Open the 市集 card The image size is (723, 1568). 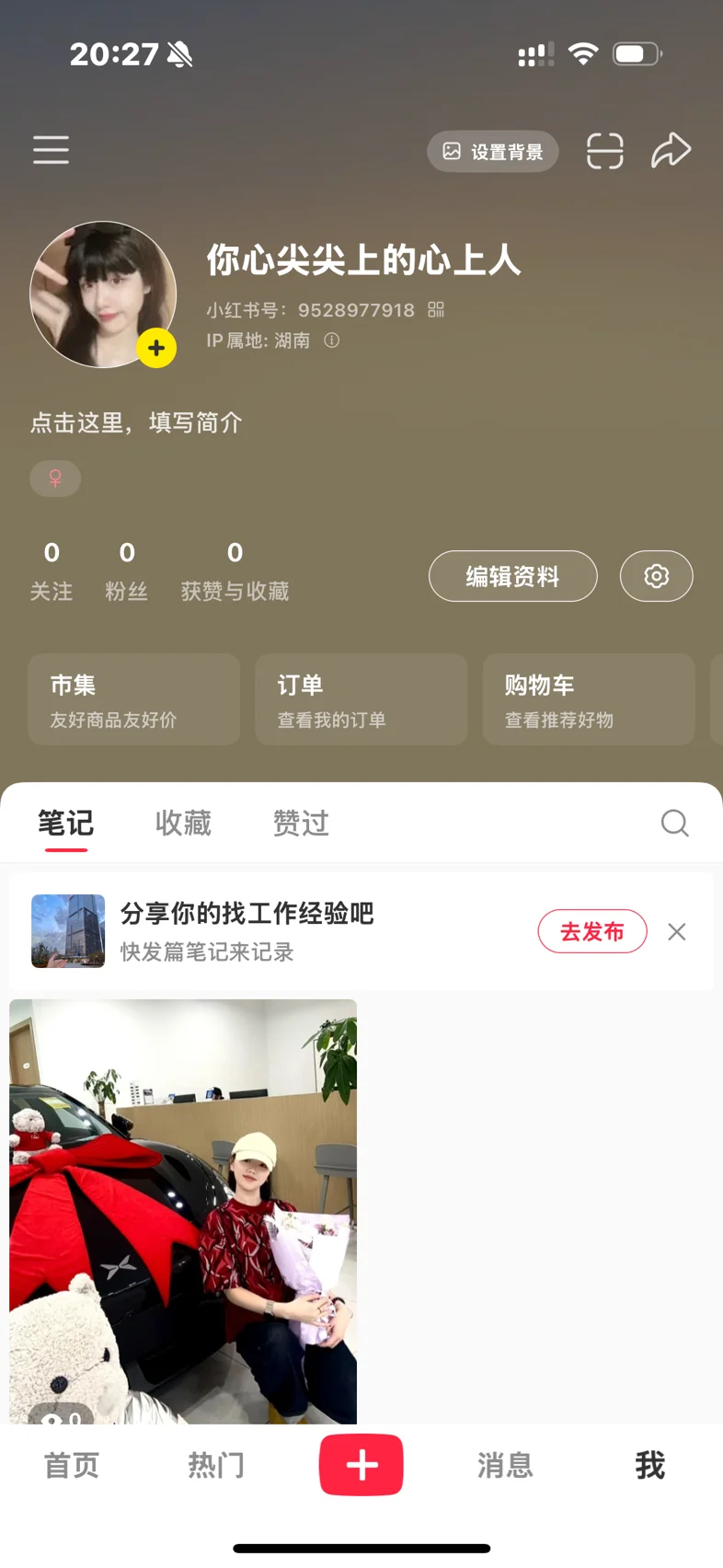(134, 699)
